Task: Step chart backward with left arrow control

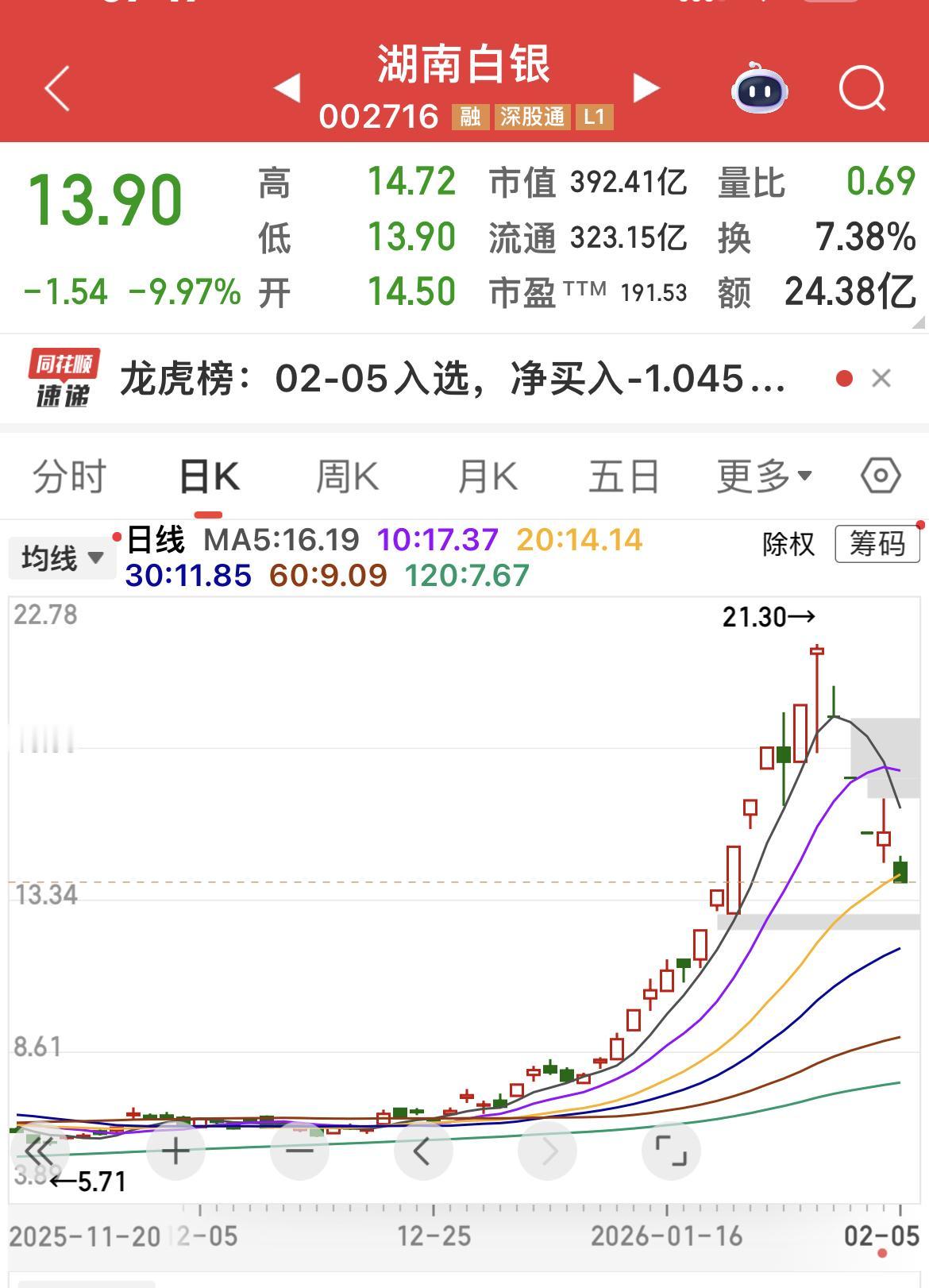Action: 423,1148
